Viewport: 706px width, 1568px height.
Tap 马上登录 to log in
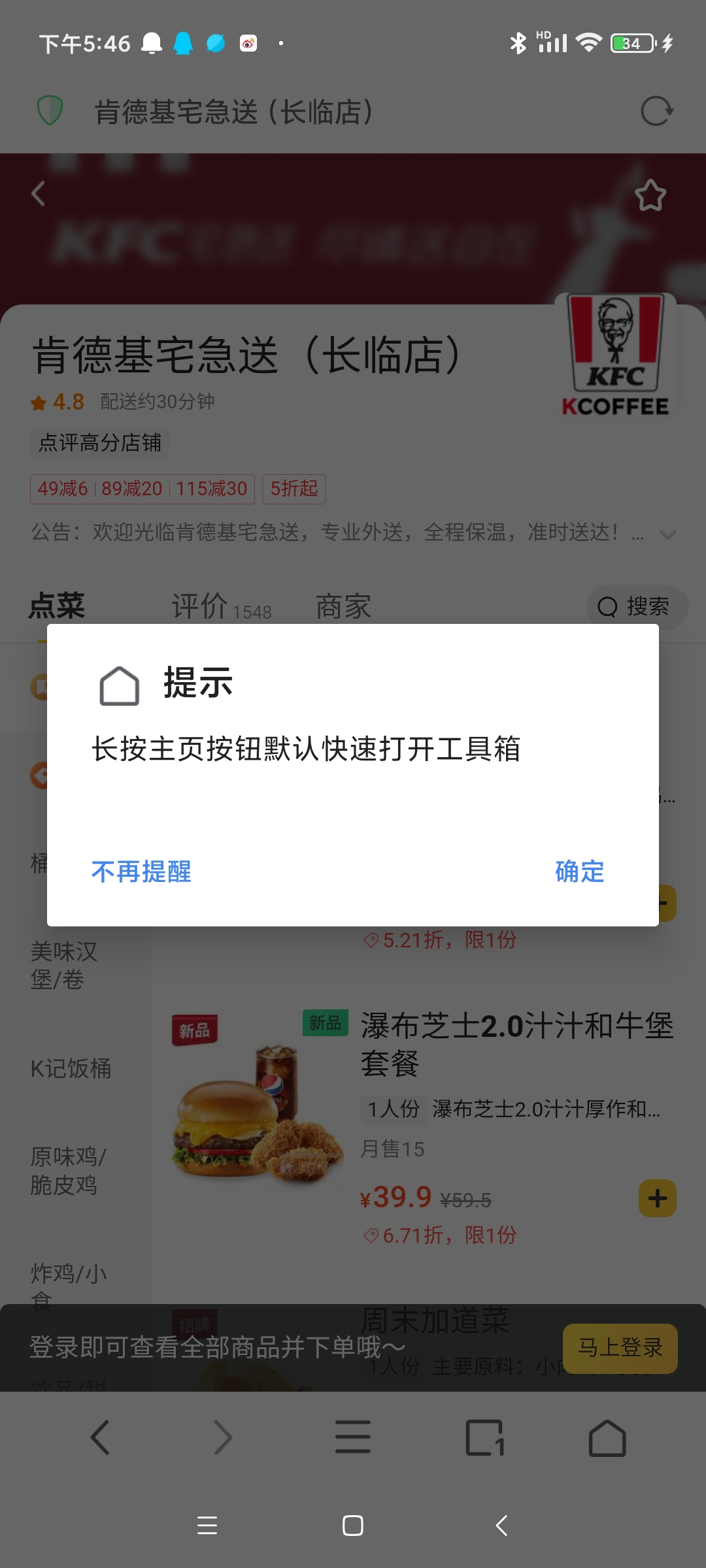click(x=620, y=1348)
